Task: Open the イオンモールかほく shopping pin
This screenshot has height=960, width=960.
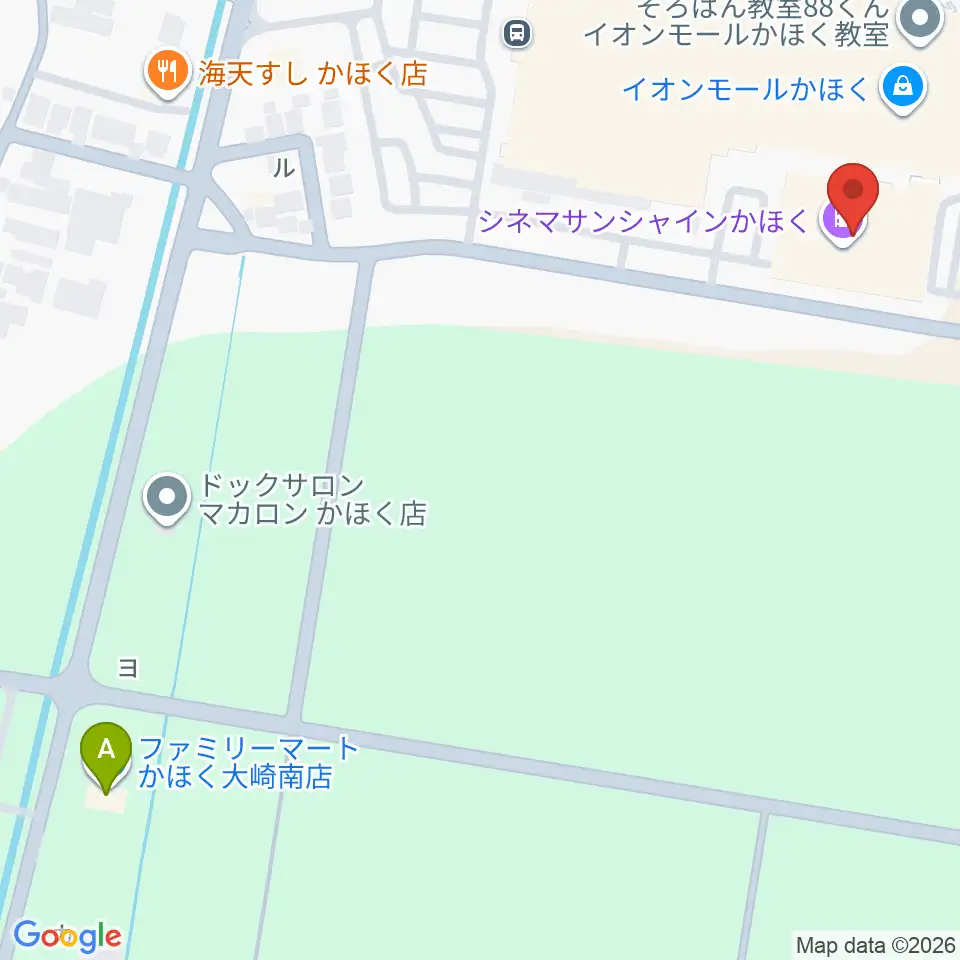Action: pyautogui.click(x=903, y=91)
